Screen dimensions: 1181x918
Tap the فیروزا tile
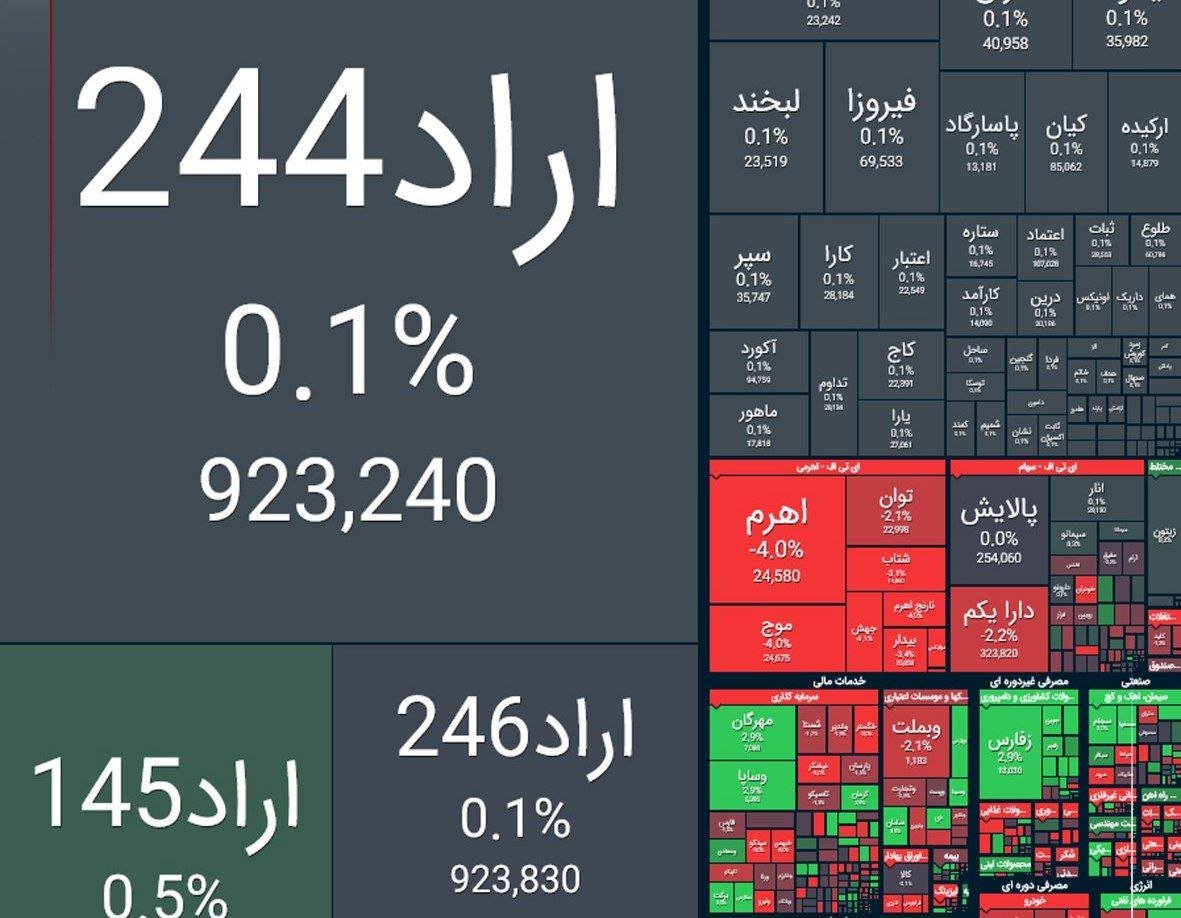coord(881,128)
